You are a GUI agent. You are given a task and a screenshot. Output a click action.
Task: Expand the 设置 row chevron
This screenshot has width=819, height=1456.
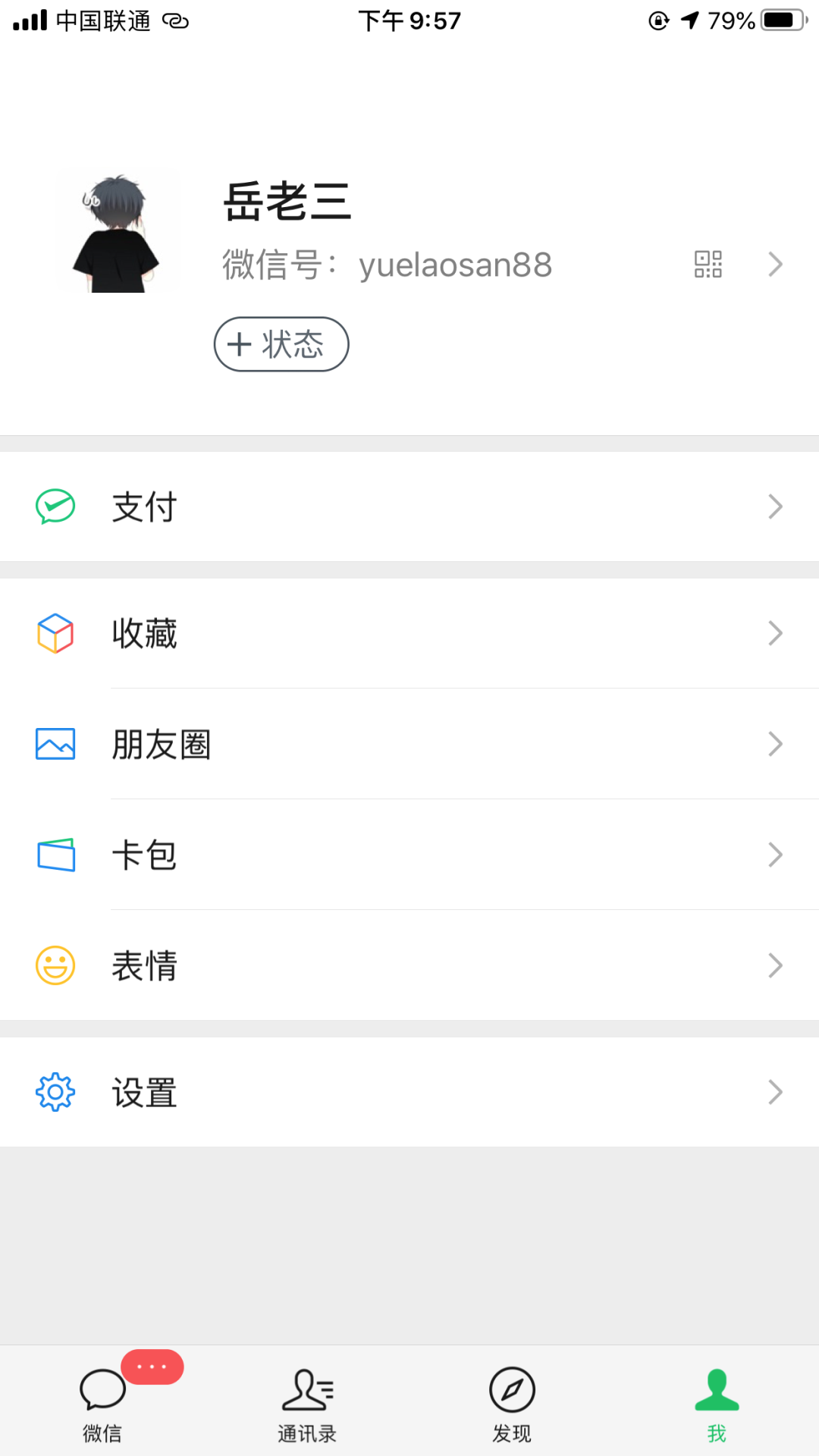point(775,1092)
